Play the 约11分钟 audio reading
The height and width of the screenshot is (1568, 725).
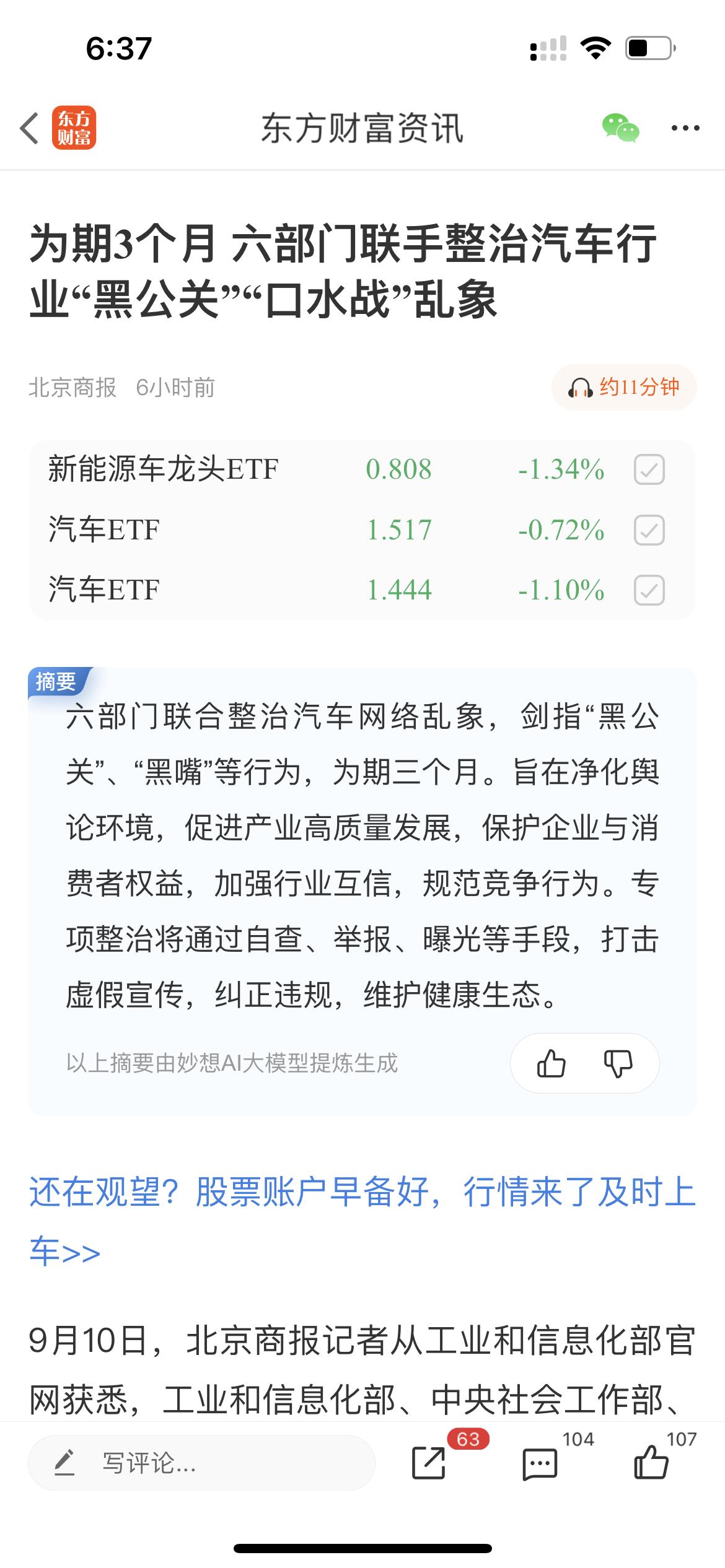click(x=624, y=388)
